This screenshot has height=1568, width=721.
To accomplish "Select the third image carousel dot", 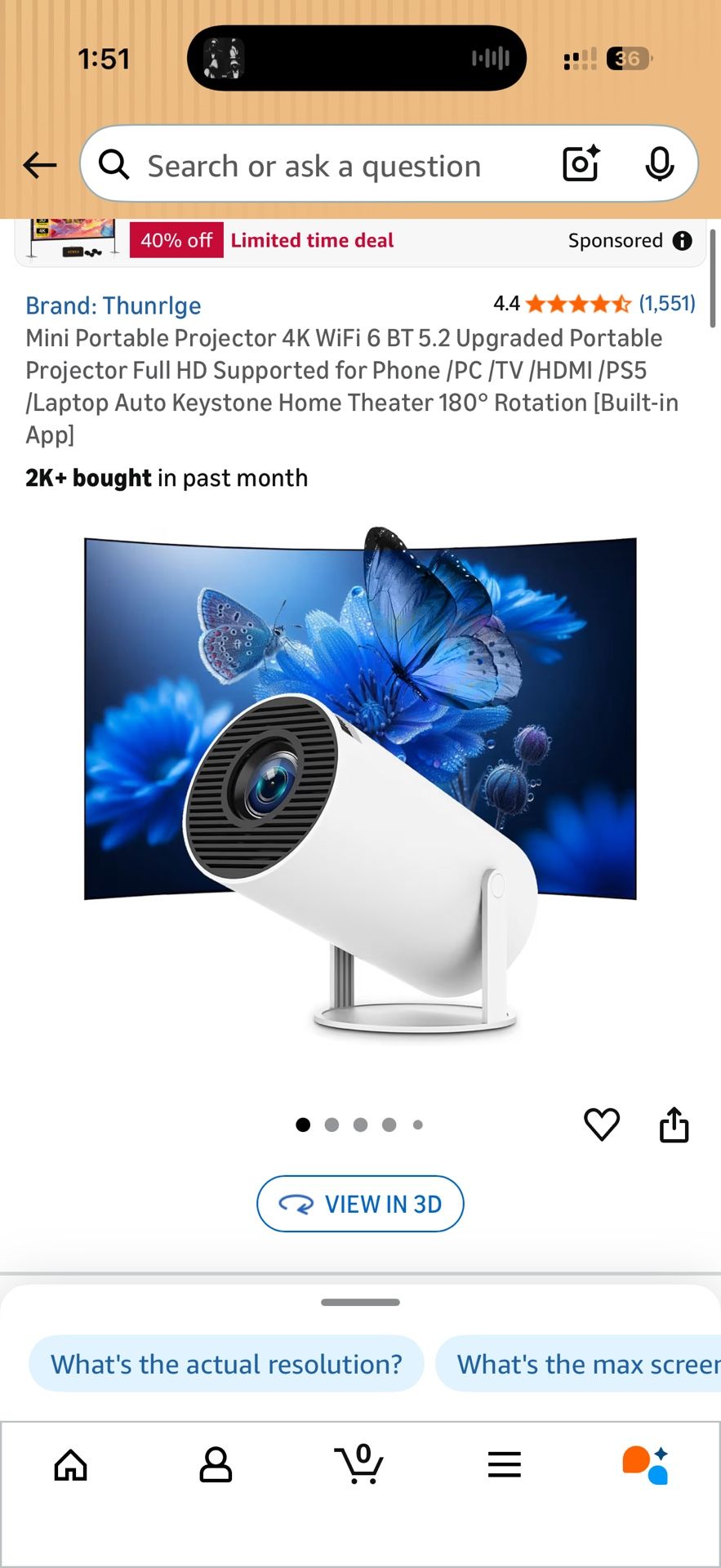I will (x=360, y=1125).
